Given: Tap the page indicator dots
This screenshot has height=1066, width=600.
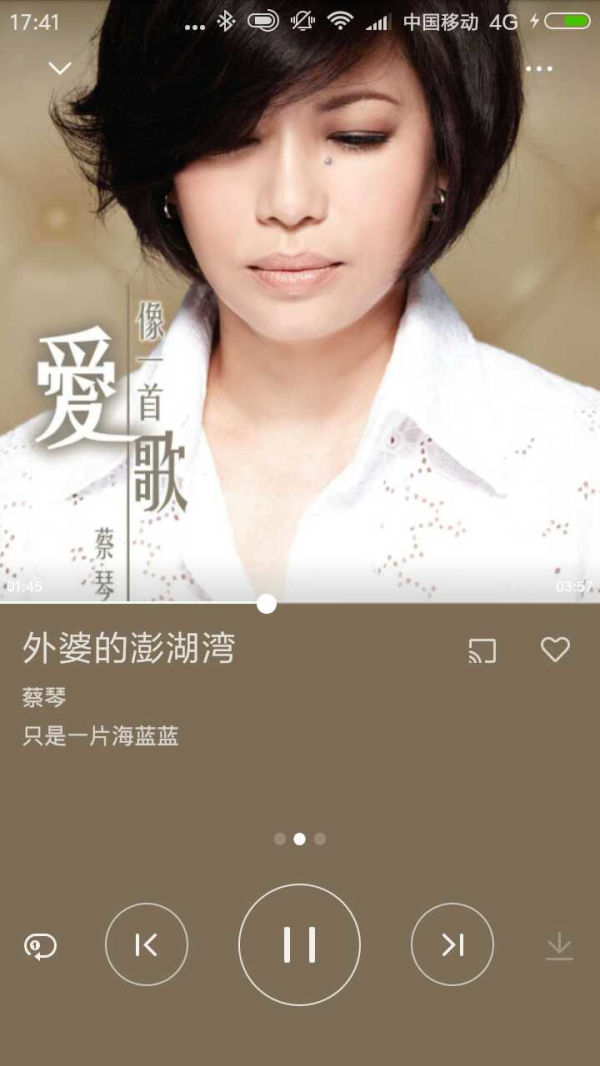Looking at the screenshot, I should click(x=299, y=839).
